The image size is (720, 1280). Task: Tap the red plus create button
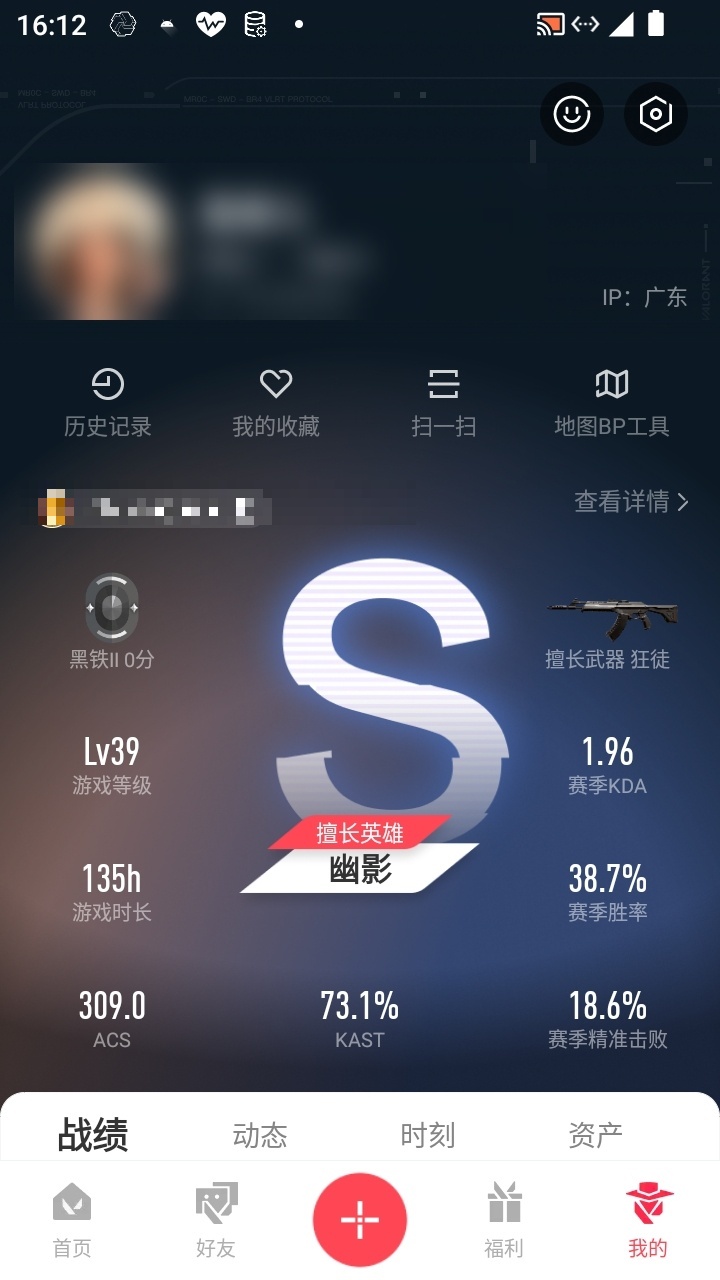click(360, 1220)
